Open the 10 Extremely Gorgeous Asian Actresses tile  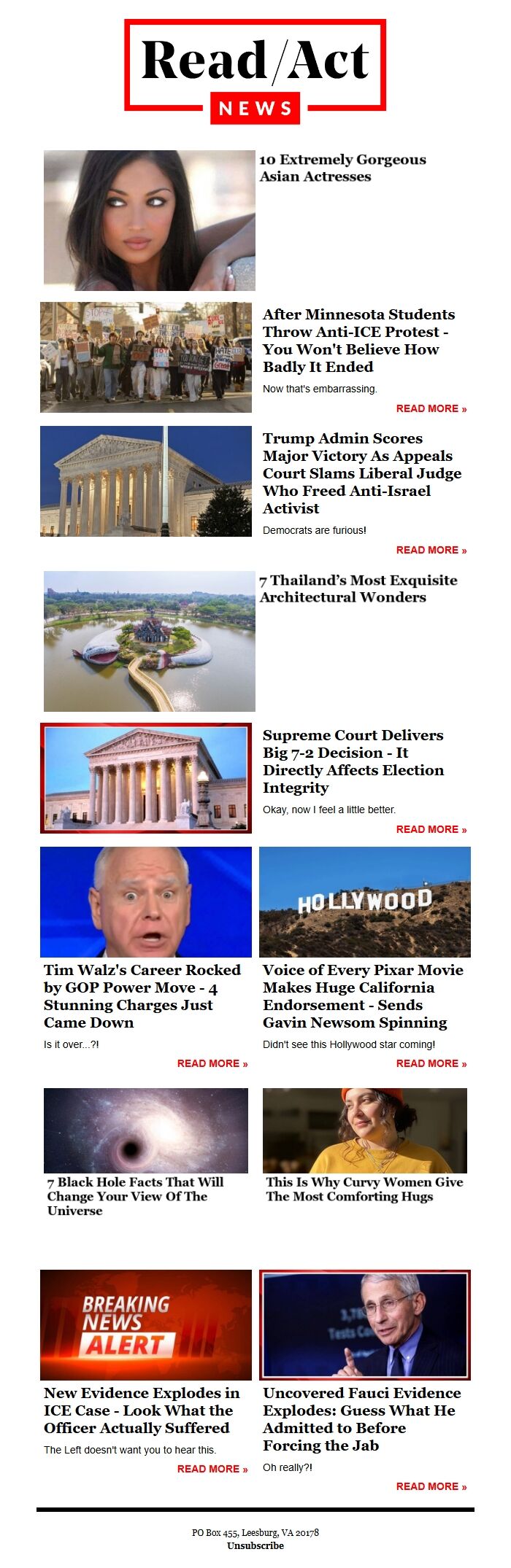150,220
